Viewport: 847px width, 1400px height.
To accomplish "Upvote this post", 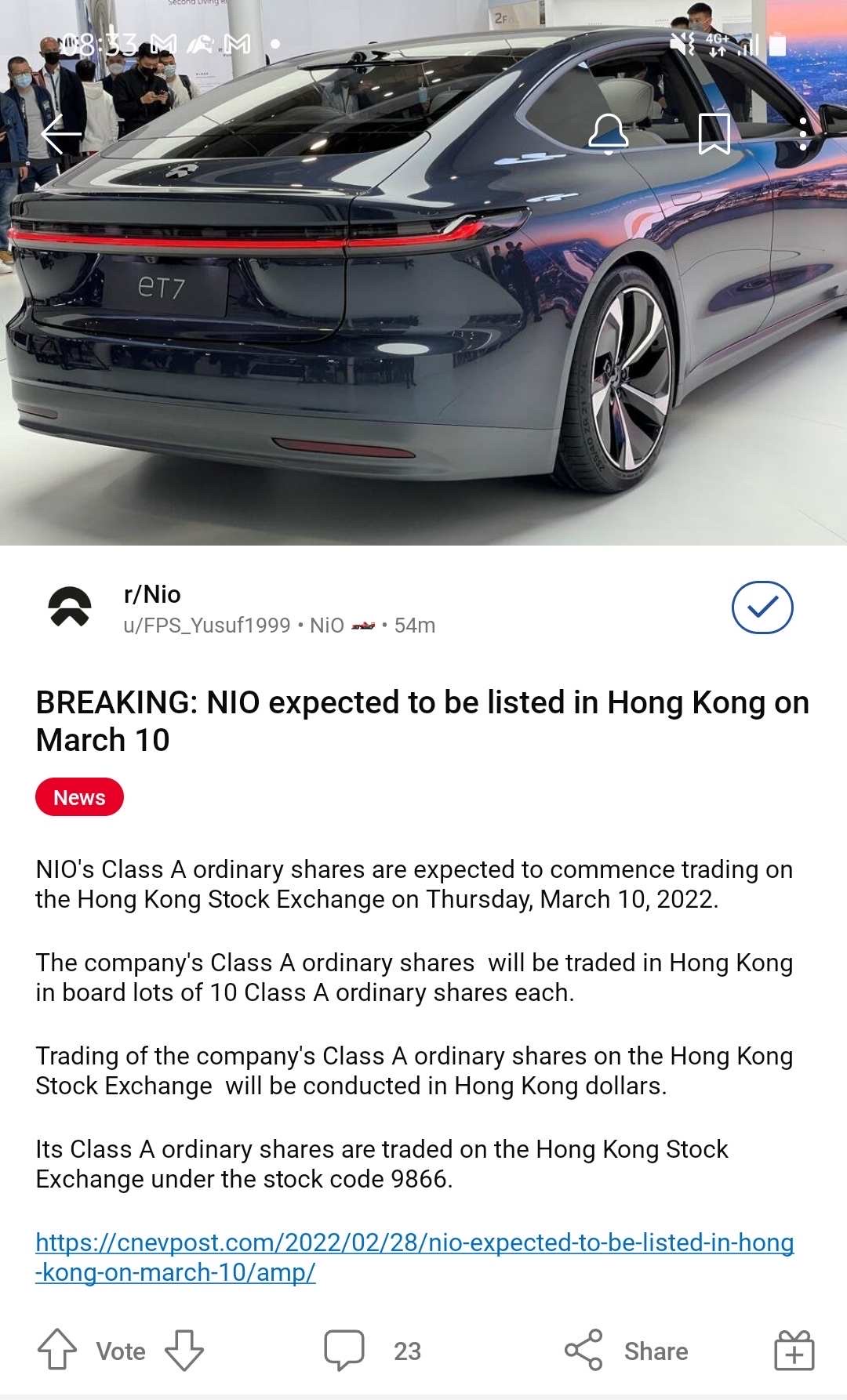I will point(57,1350).
